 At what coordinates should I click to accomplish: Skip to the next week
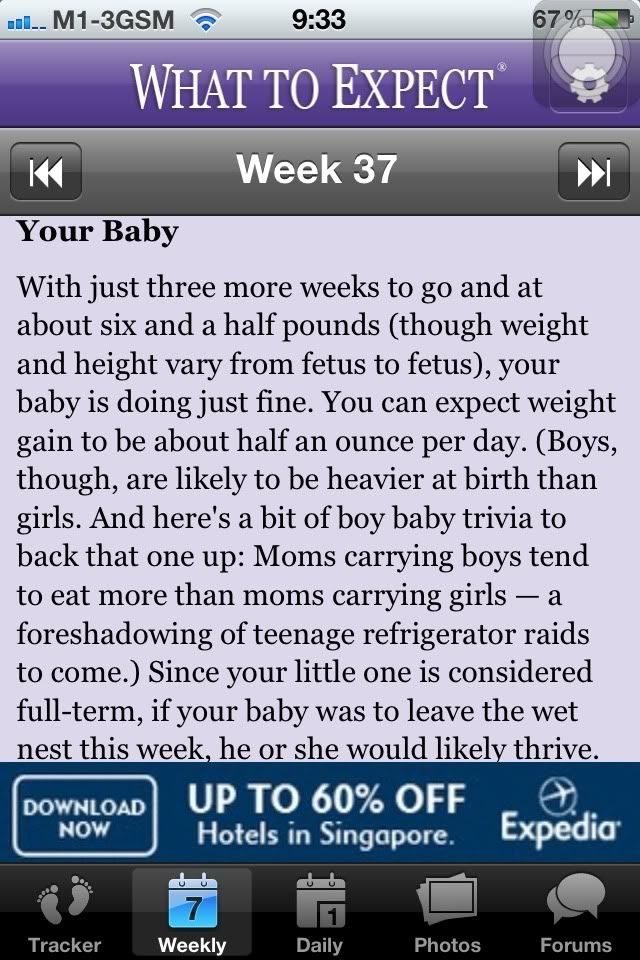point(593,172)
